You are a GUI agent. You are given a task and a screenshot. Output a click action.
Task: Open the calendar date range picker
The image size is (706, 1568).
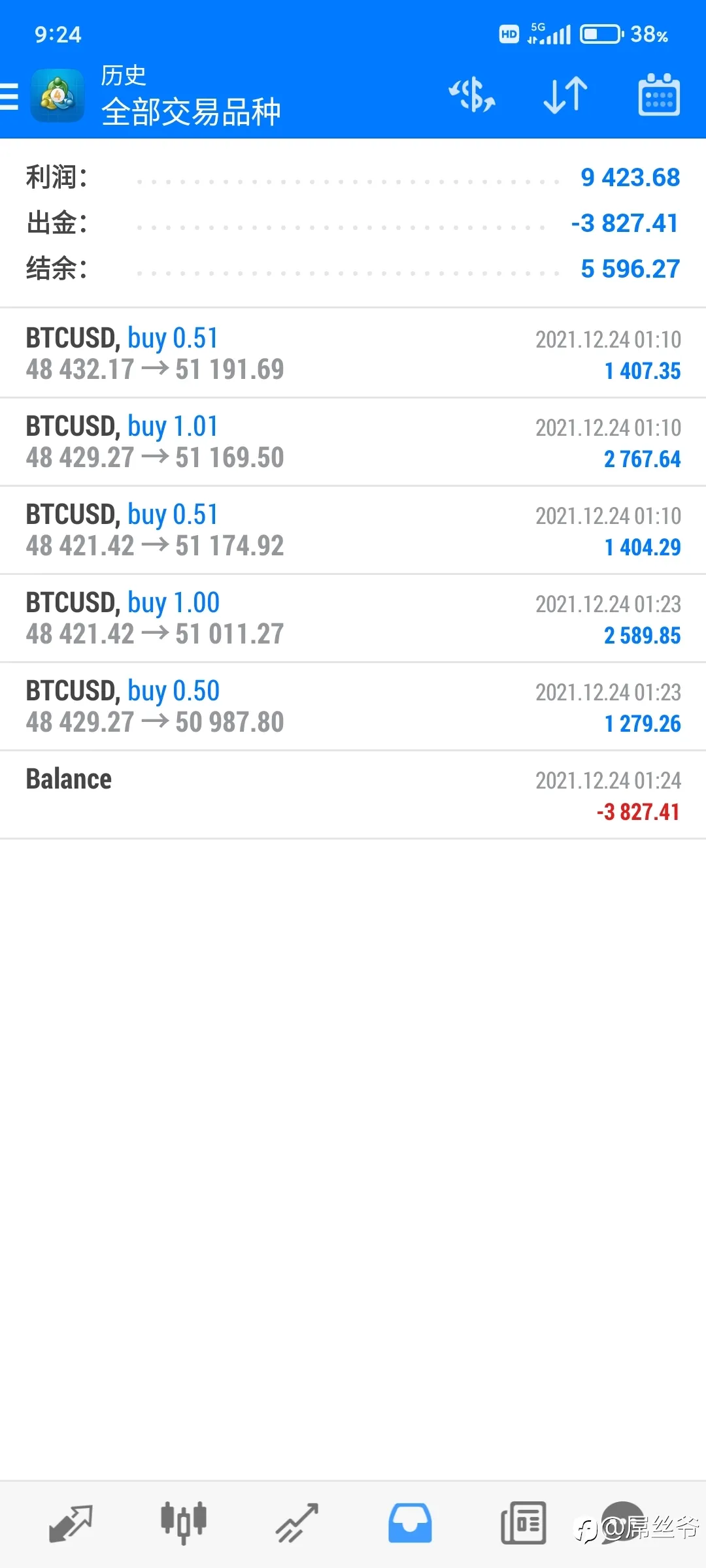coord(659,95)
